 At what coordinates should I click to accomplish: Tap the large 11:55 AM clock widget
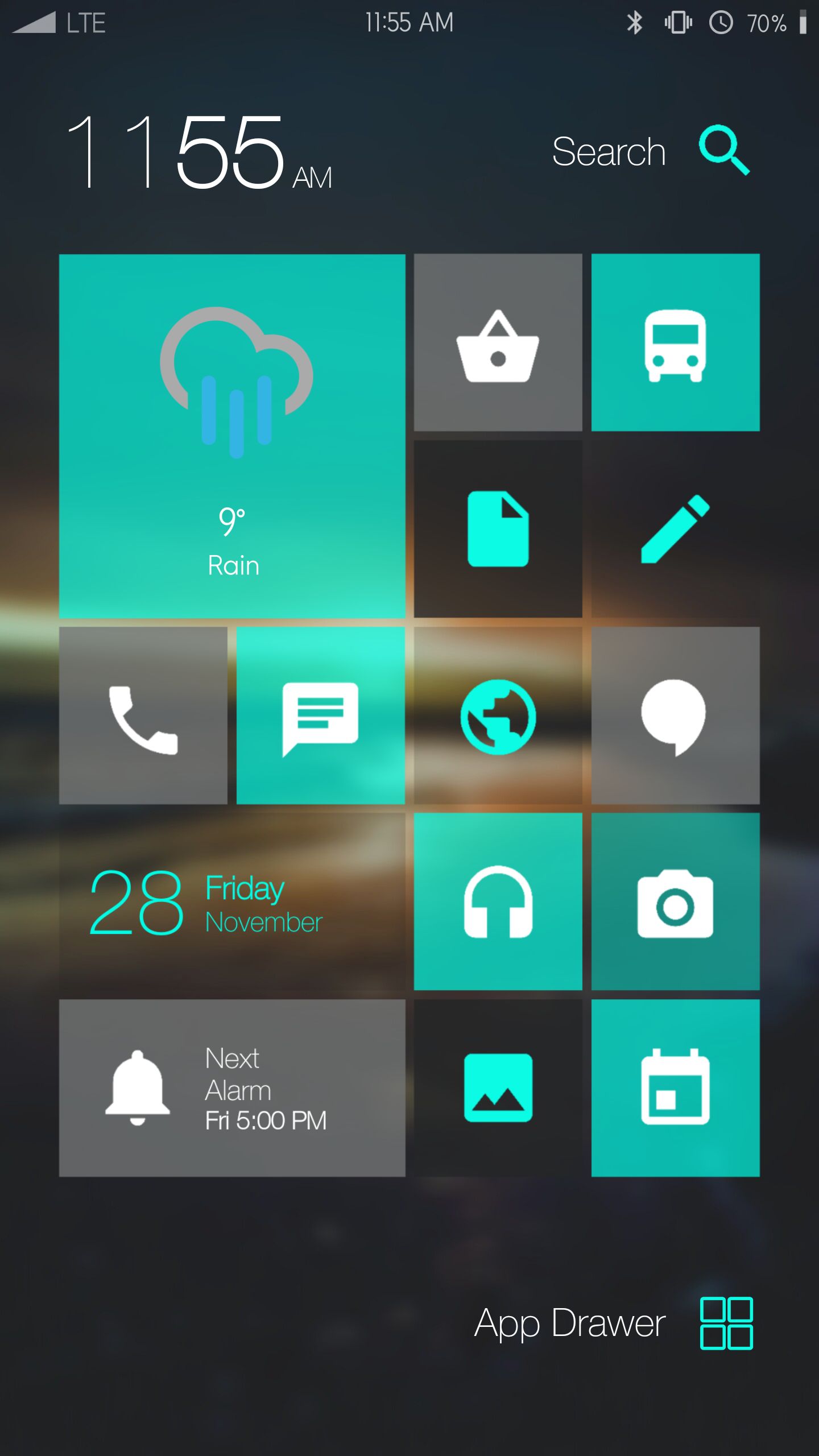(199, 151)
